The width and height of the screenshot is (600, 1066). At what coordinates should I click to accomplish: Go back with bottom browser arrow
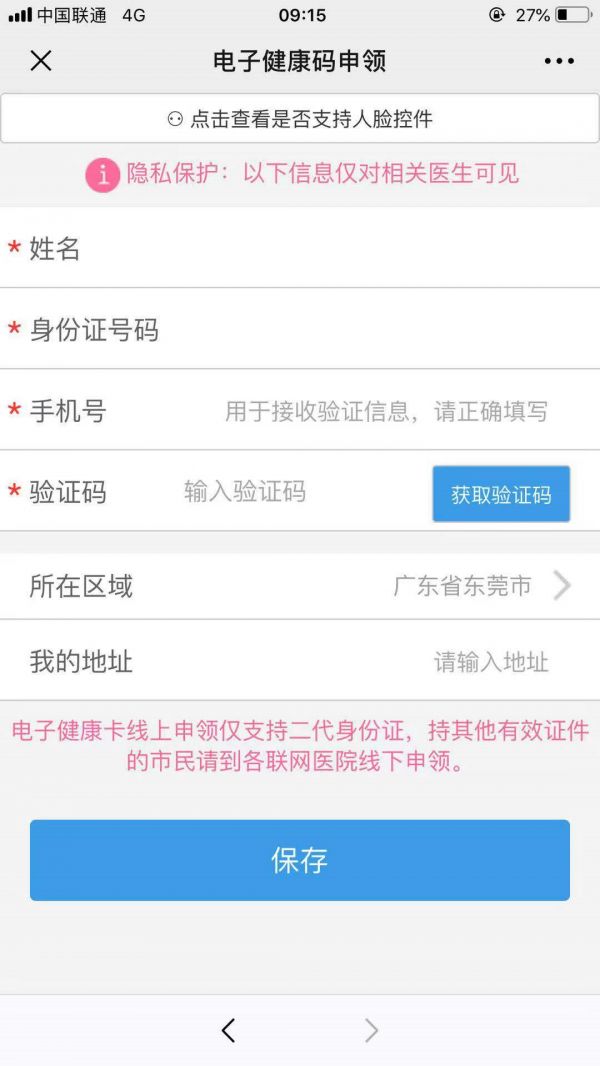point(228,1030)
